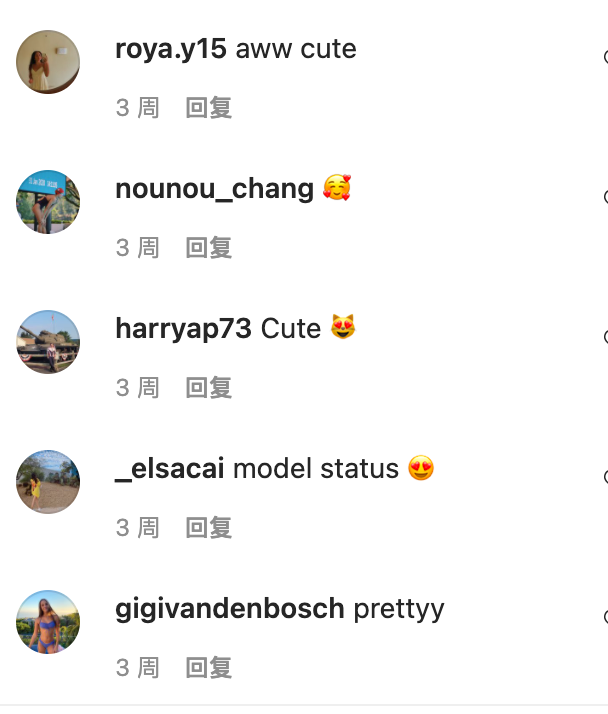608x714 pixels.
Task: Tap the username roya.y15
Action: (171, 49)
